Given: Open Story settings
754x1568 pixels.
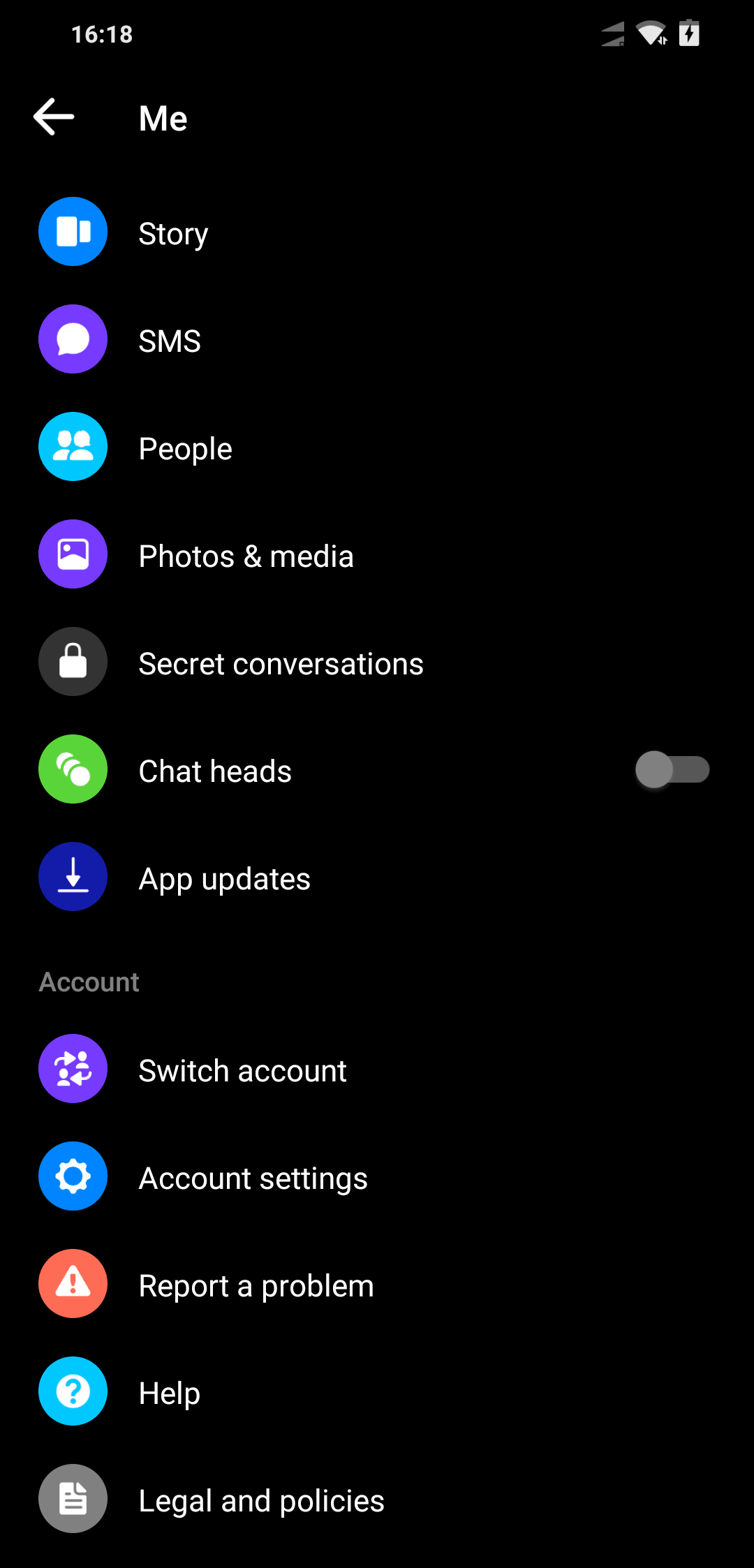Looking at the screenshot, I should point(377,232).
